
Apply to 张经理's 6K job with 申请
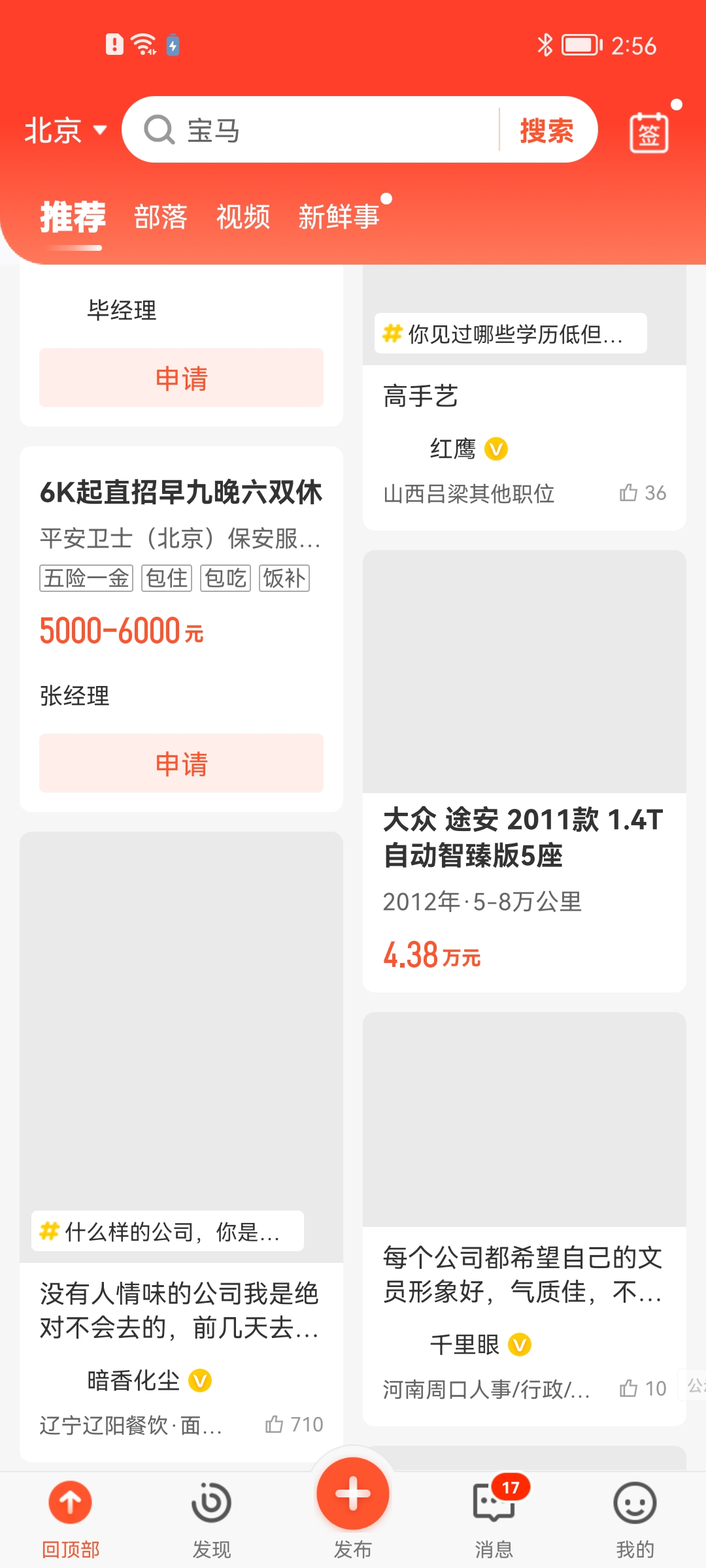coord(181,763)
